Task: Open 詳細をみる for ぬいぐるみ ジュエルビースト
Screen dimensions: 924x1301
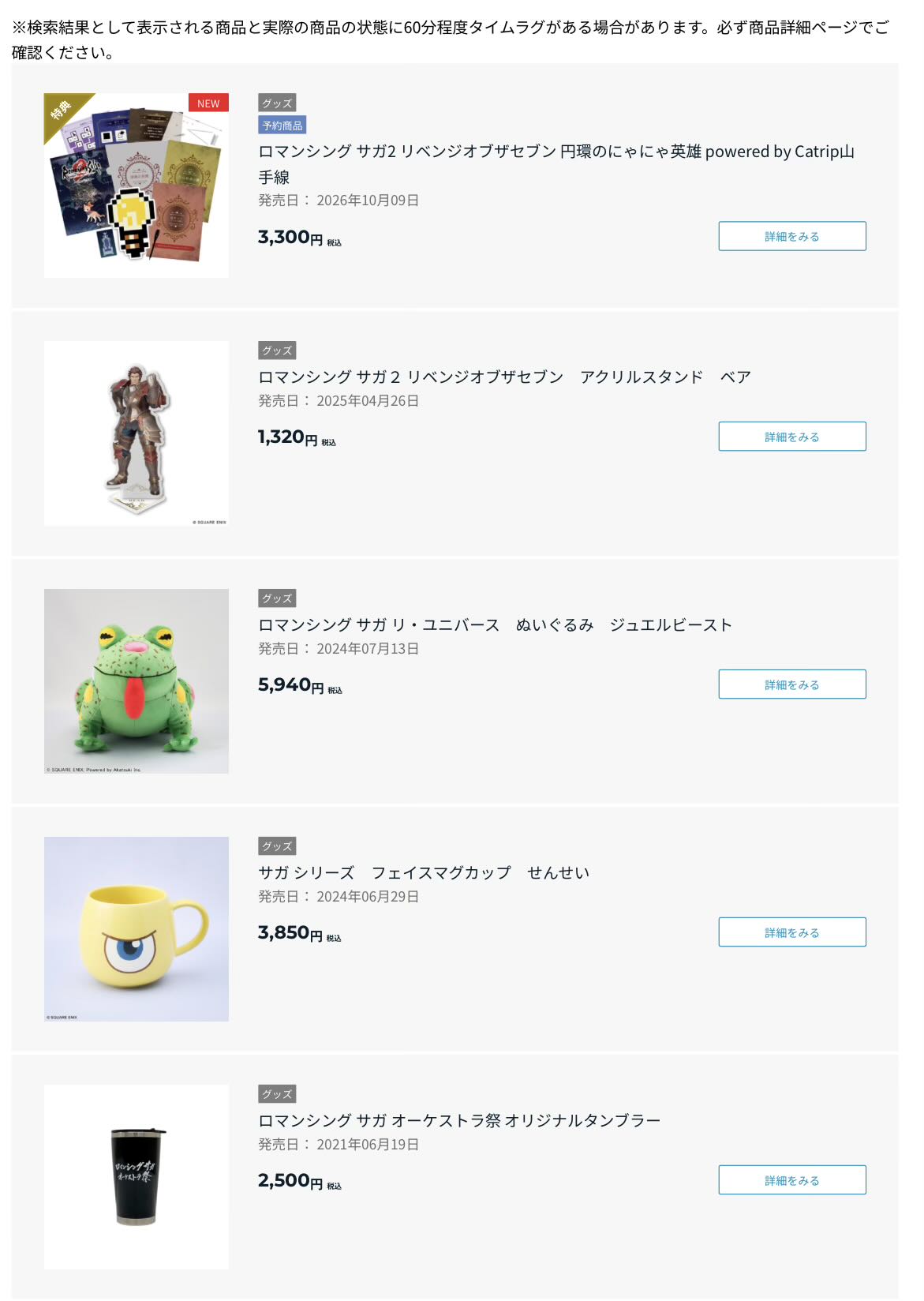Action: tap(791, 684)
